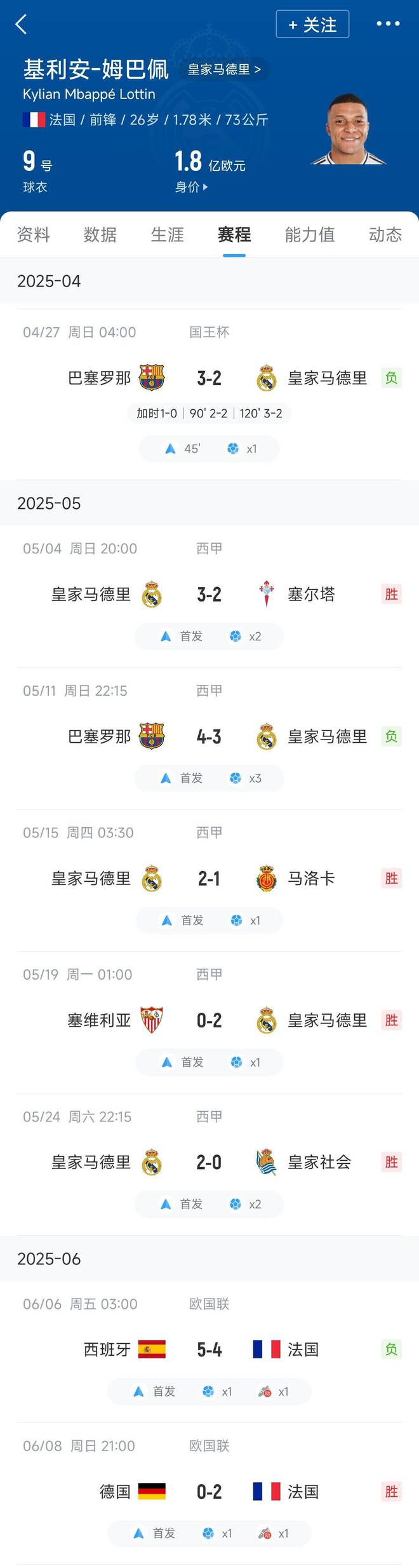Image resolution: width=419 pixels, height=1568 pixels.
Task: Switch to the 能力值 tab
Action: click(x=310, y=234)
